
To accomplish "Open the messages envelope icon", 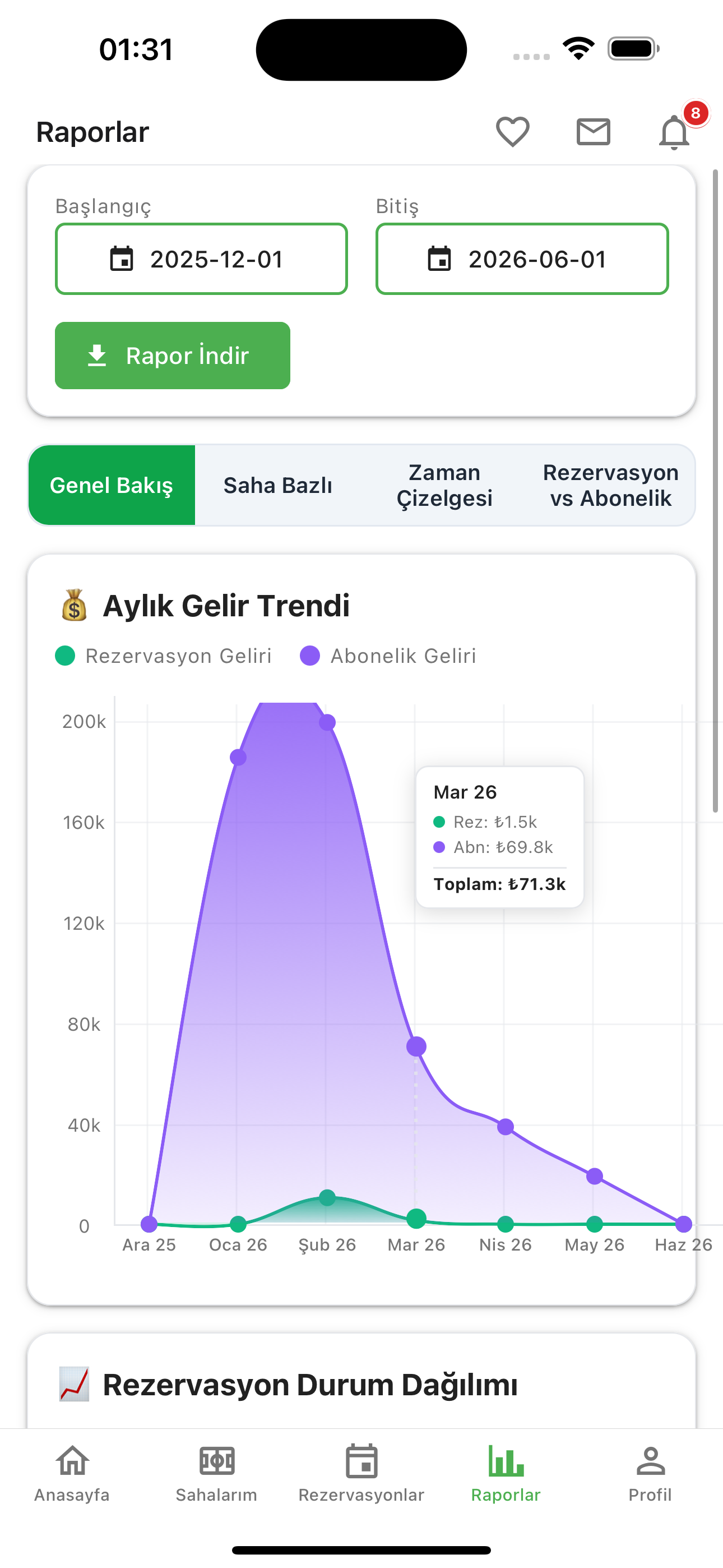I will (594, 131).
